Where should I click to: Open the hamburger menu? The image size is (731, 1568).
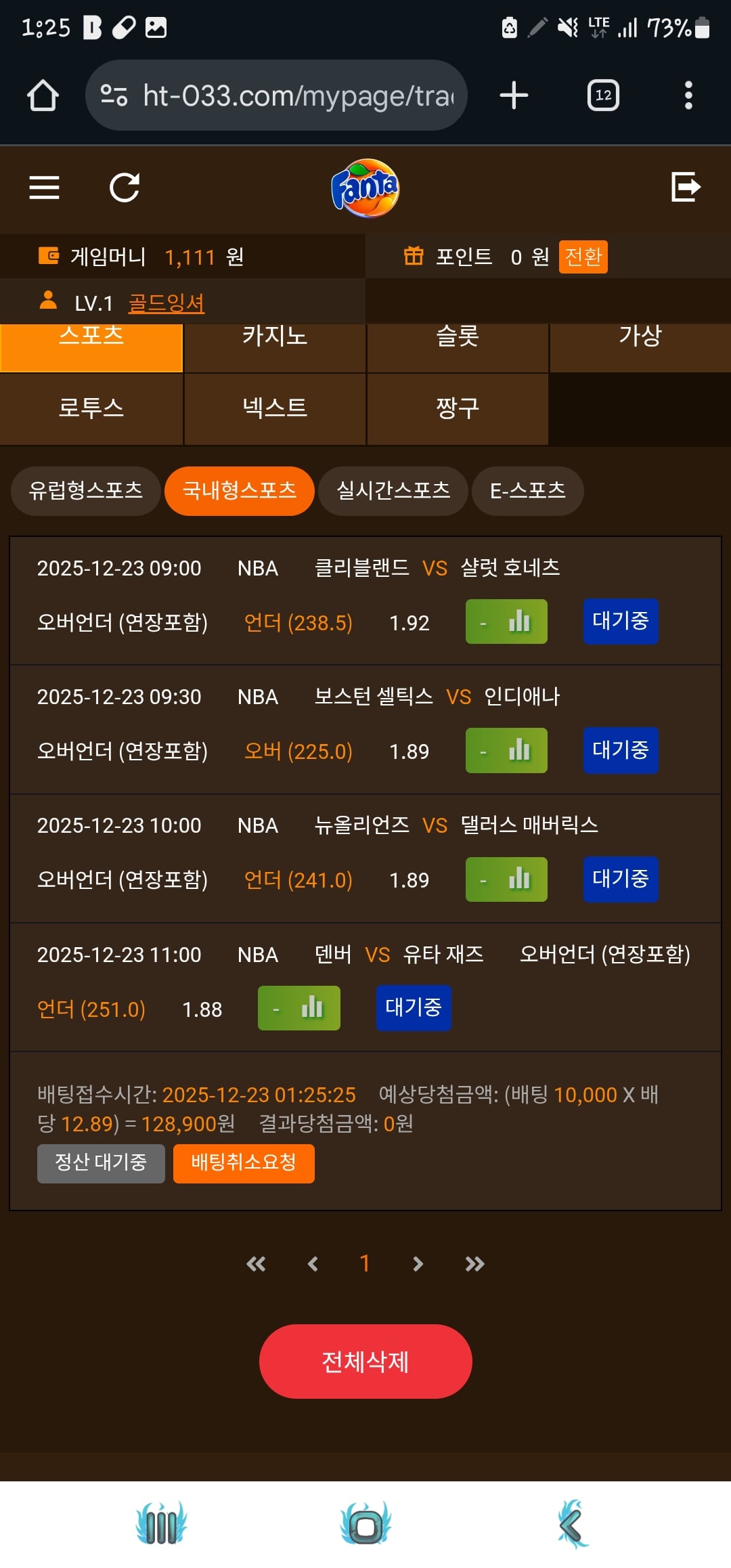[45, 188]
